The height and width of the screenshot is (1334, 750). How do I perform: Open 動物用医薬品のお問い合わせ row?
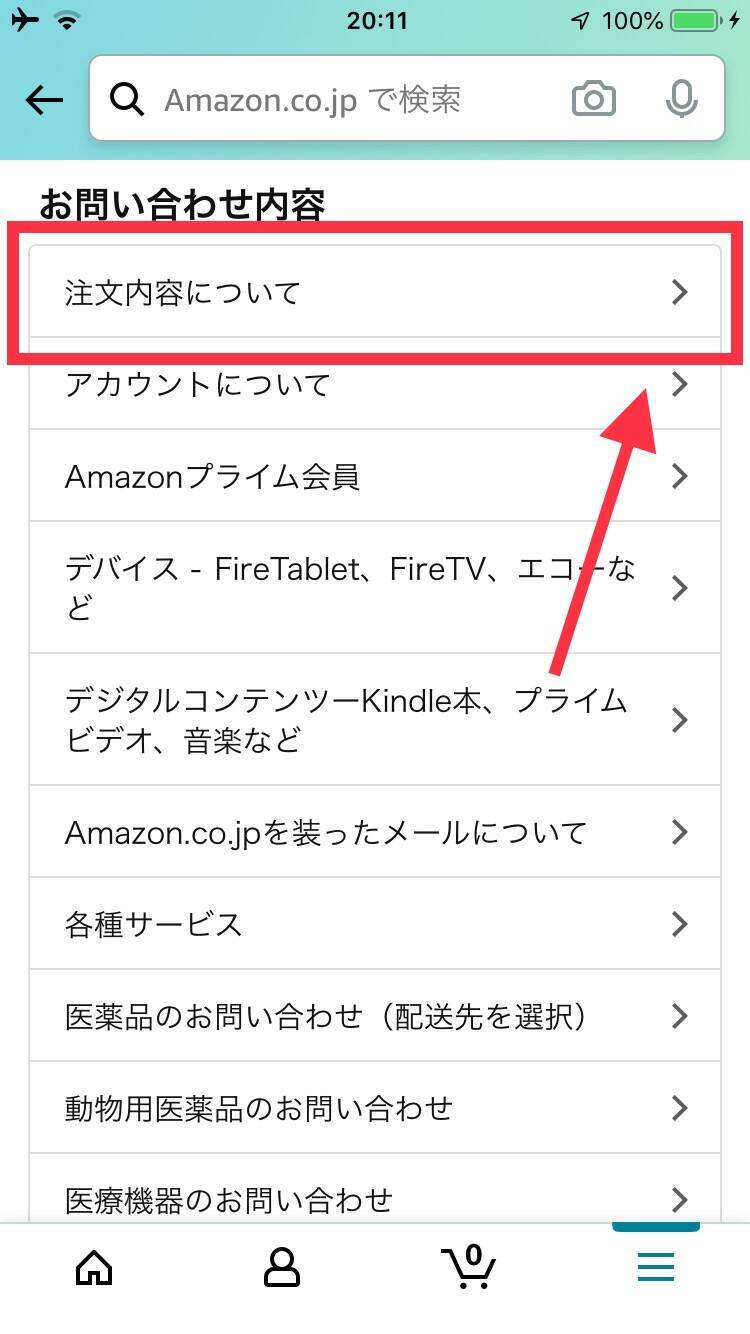point(374,1108)
